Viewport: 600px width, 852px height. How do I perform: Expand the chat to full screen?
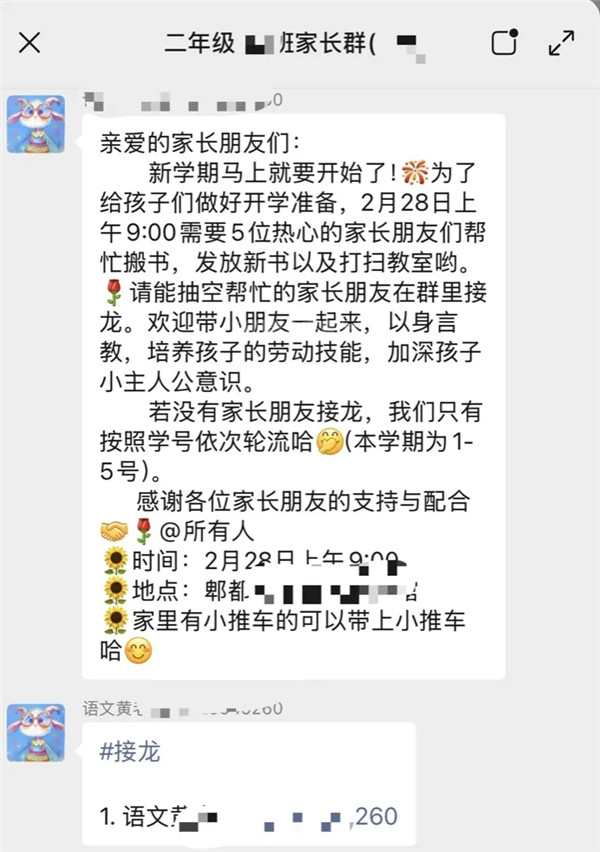tap(562, 43)
